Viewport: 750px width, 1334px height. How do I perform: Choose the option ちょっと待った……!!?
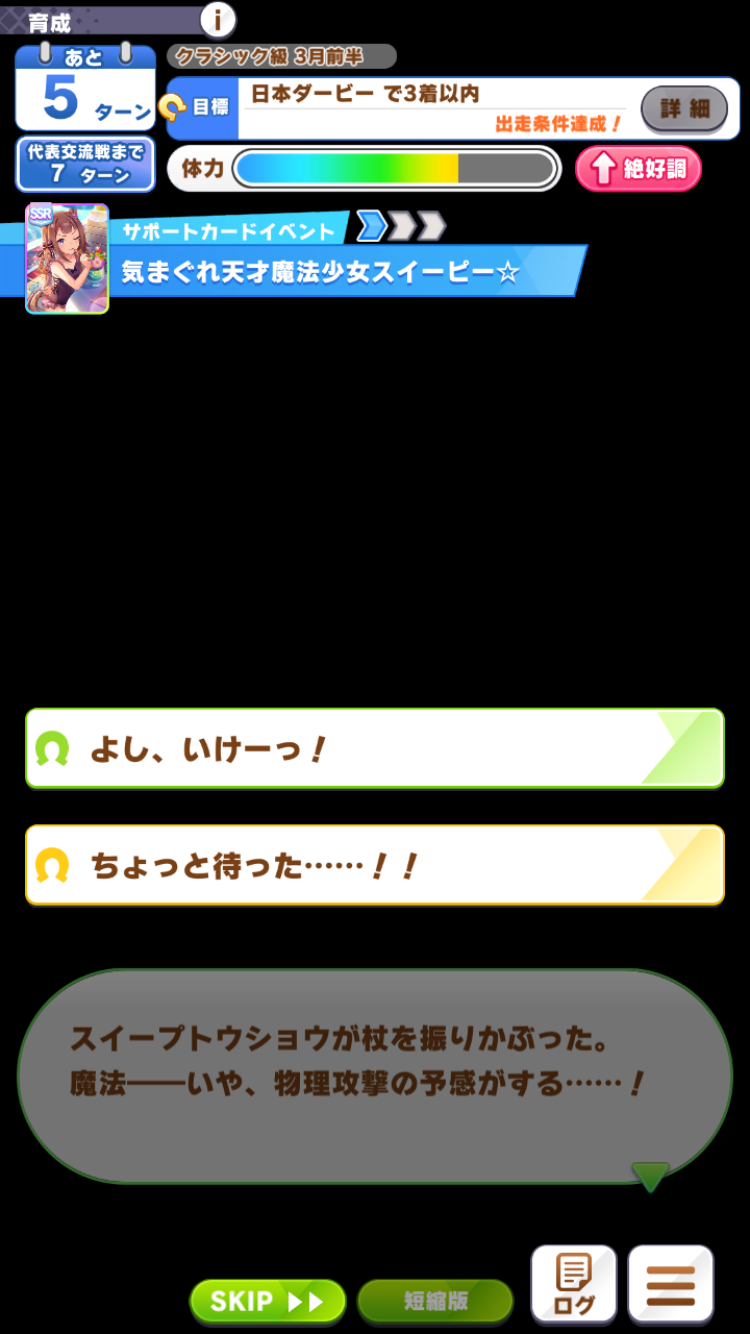click(374, 865)
